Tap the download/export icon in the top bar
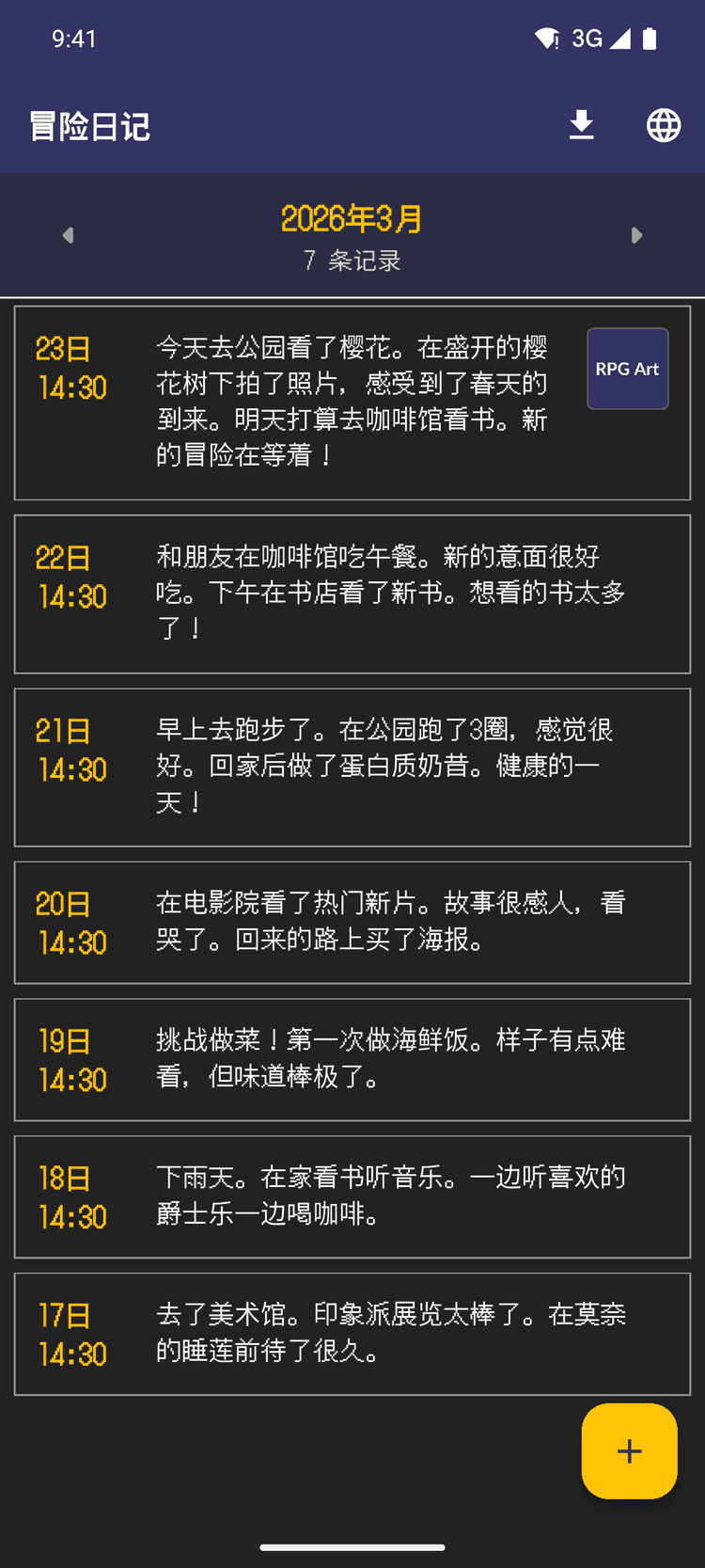 581,124
